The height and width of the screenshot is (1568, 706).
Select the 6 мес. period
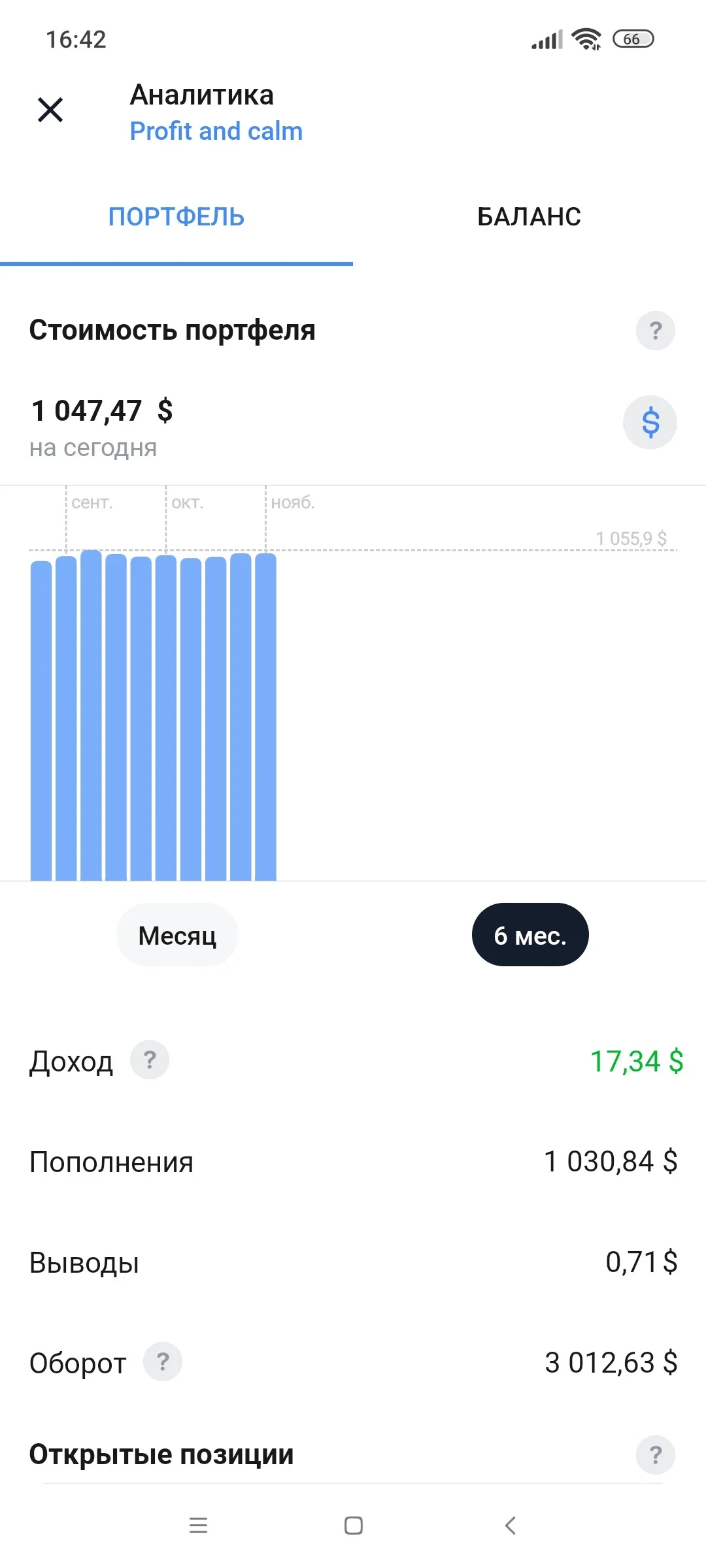[530, 935]
